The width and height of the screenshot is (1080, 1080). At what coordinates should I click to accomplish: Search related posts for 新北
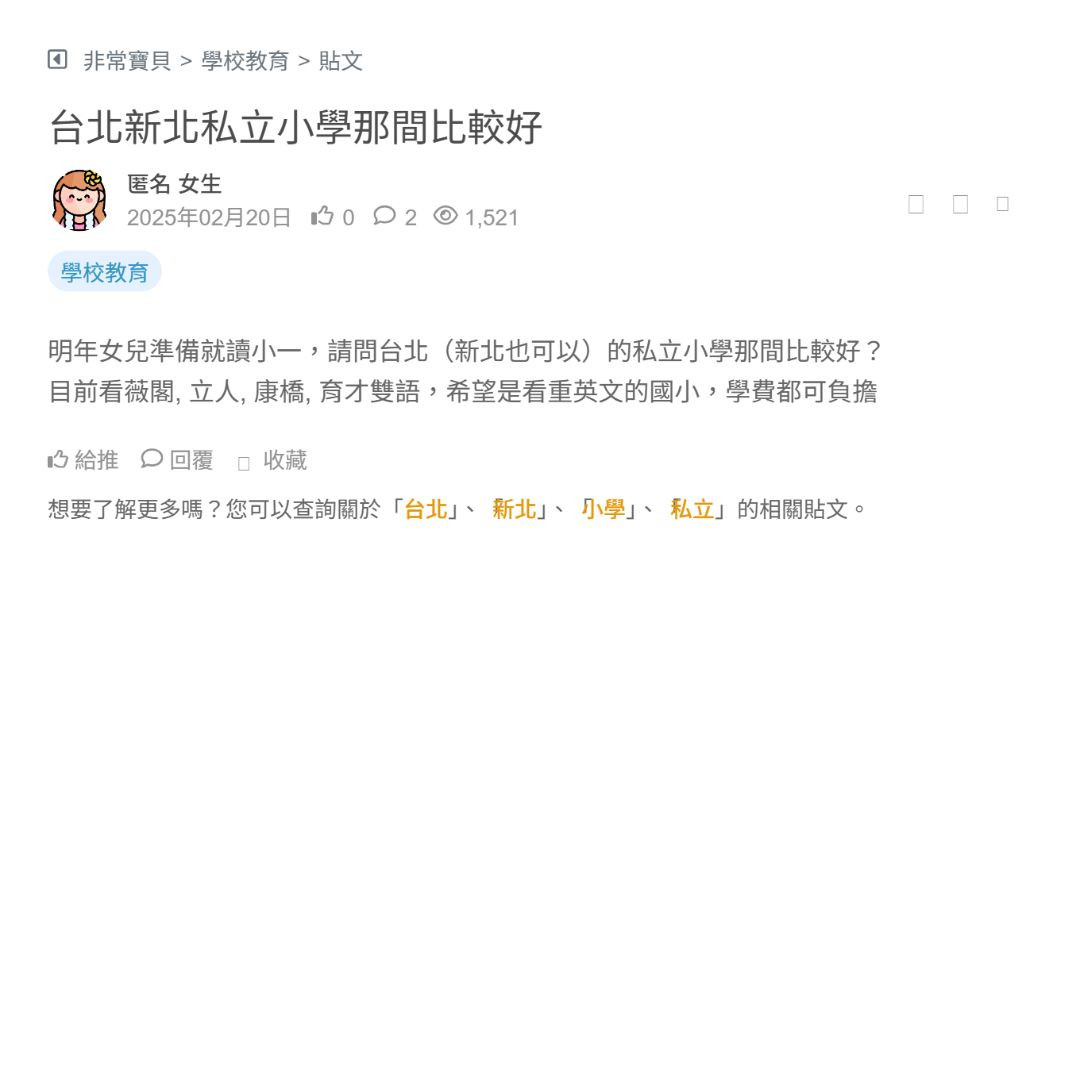[x=514, y=509]
